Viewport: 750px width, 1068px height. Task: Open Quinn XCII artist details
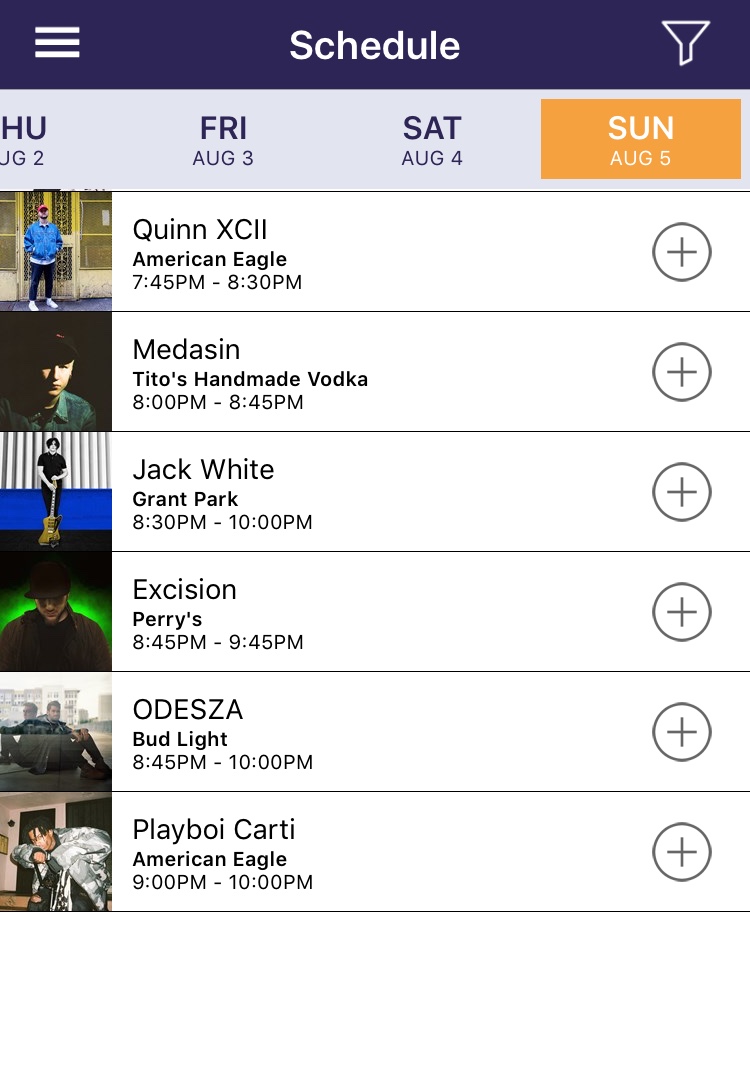[300, 252]
